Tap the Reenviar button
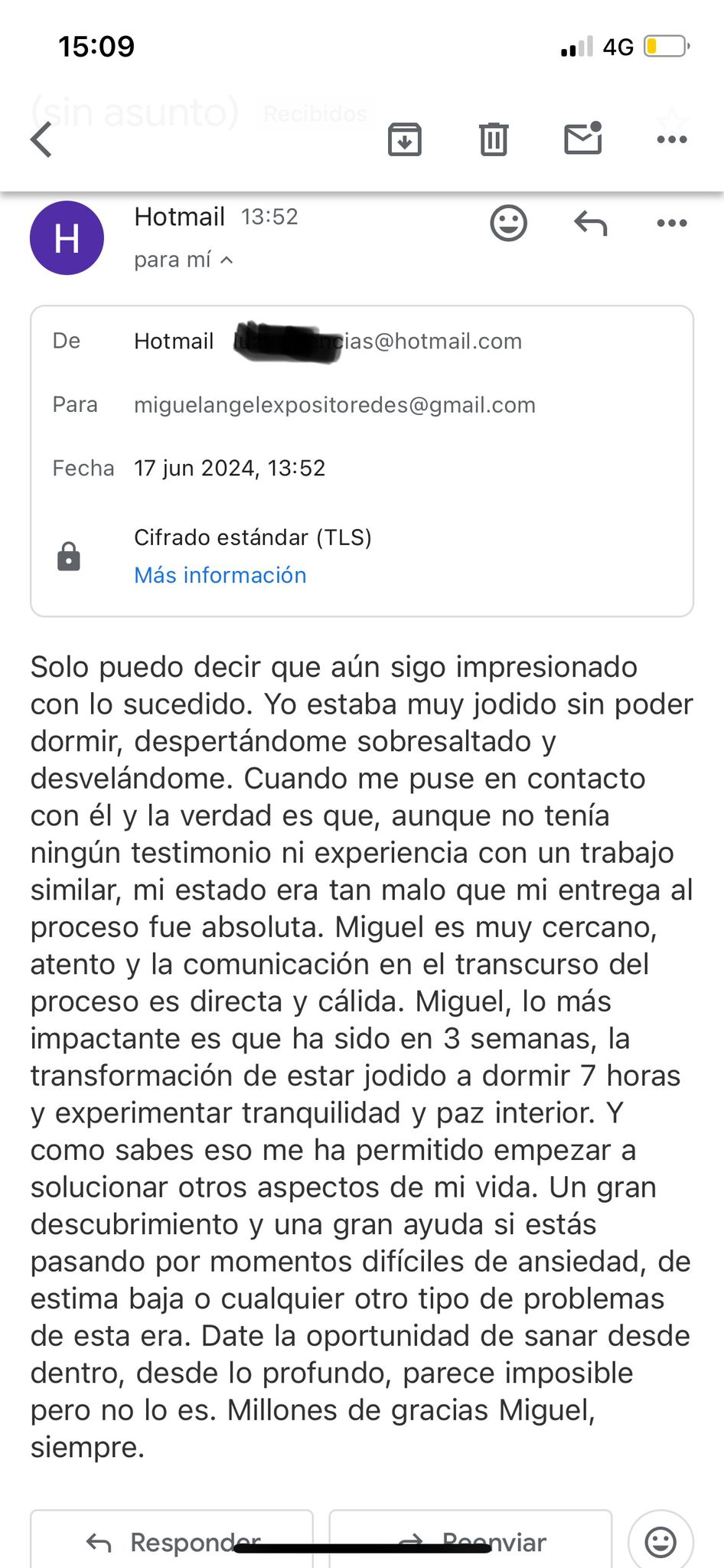 tap(470, 1540)
